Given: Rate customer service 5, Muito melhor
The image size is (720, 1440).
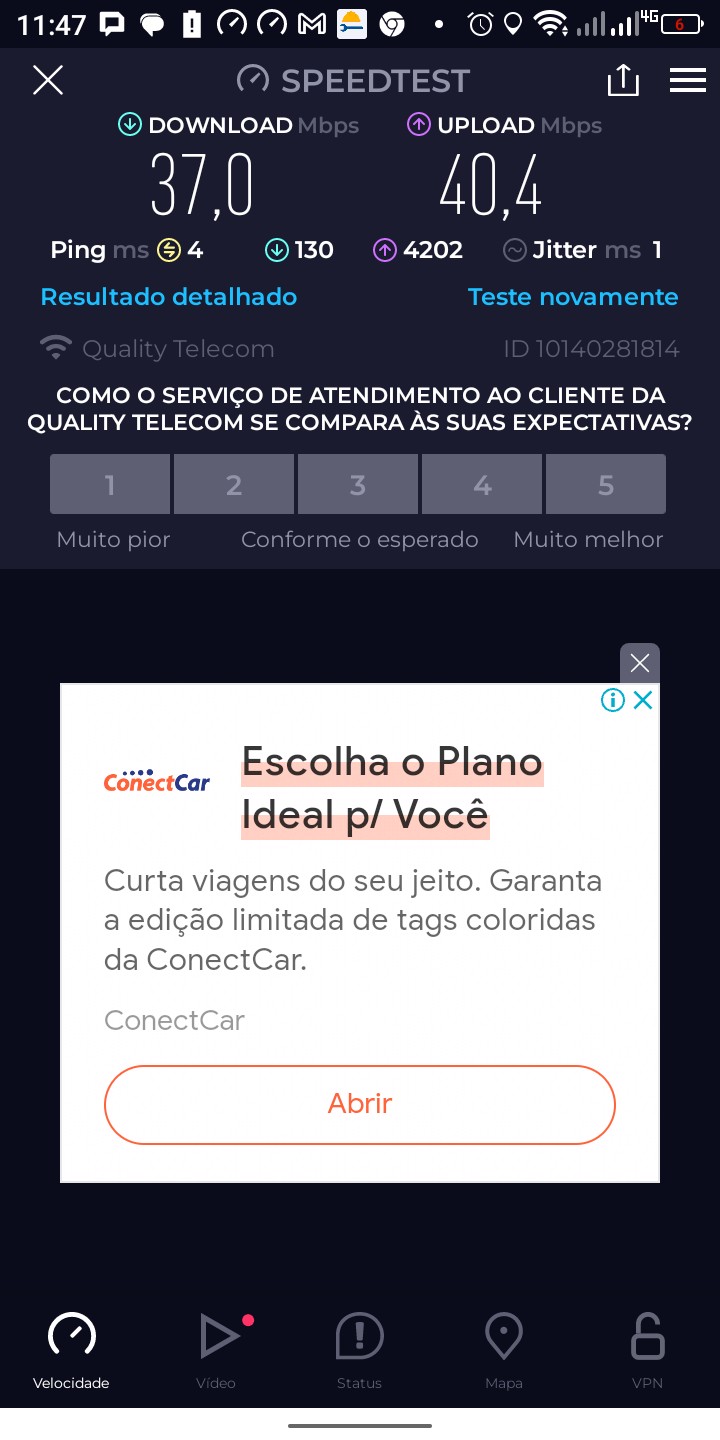Looking at the screenshot, I should pyautogui.click(x=606, y=485).
